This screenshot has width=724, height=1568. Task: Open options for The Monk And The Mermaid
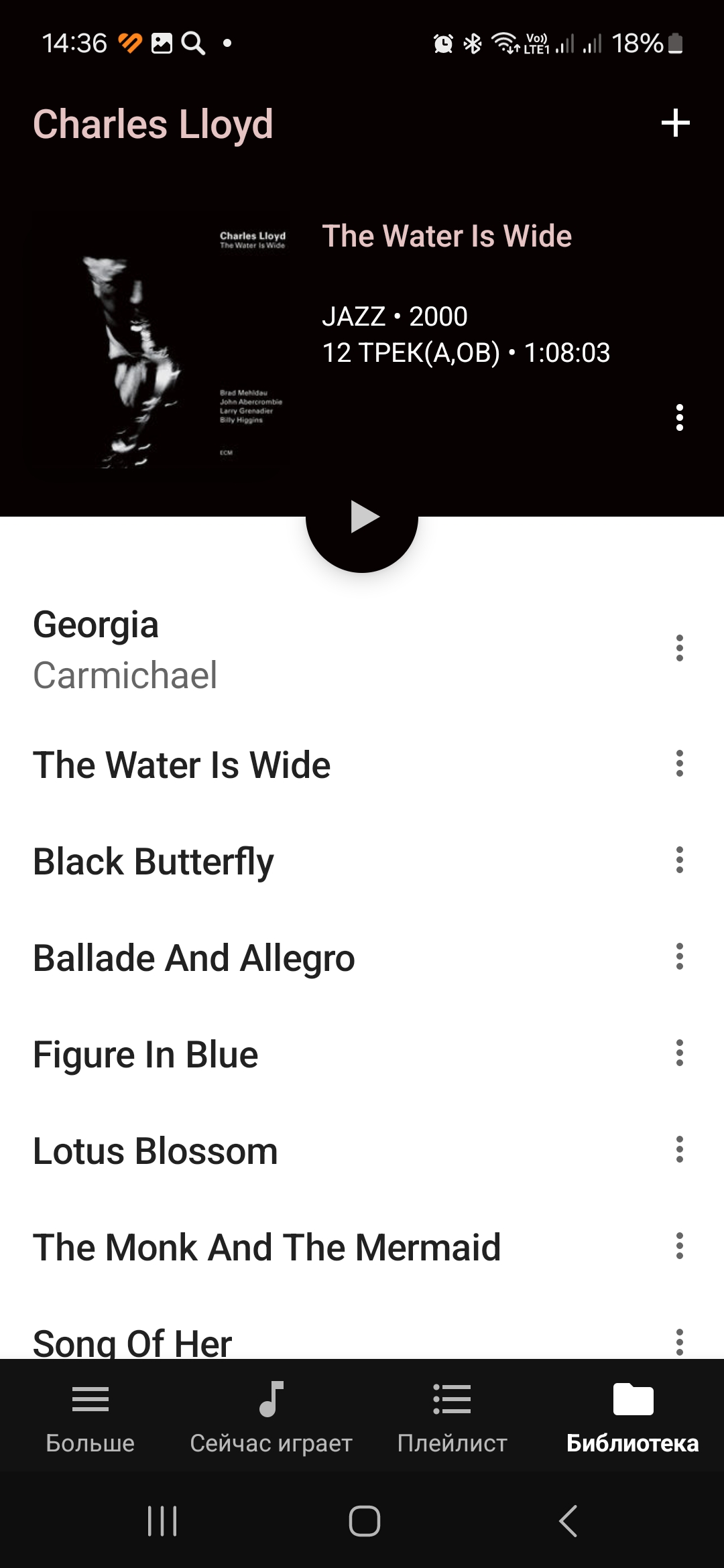tap(679, 1246)
